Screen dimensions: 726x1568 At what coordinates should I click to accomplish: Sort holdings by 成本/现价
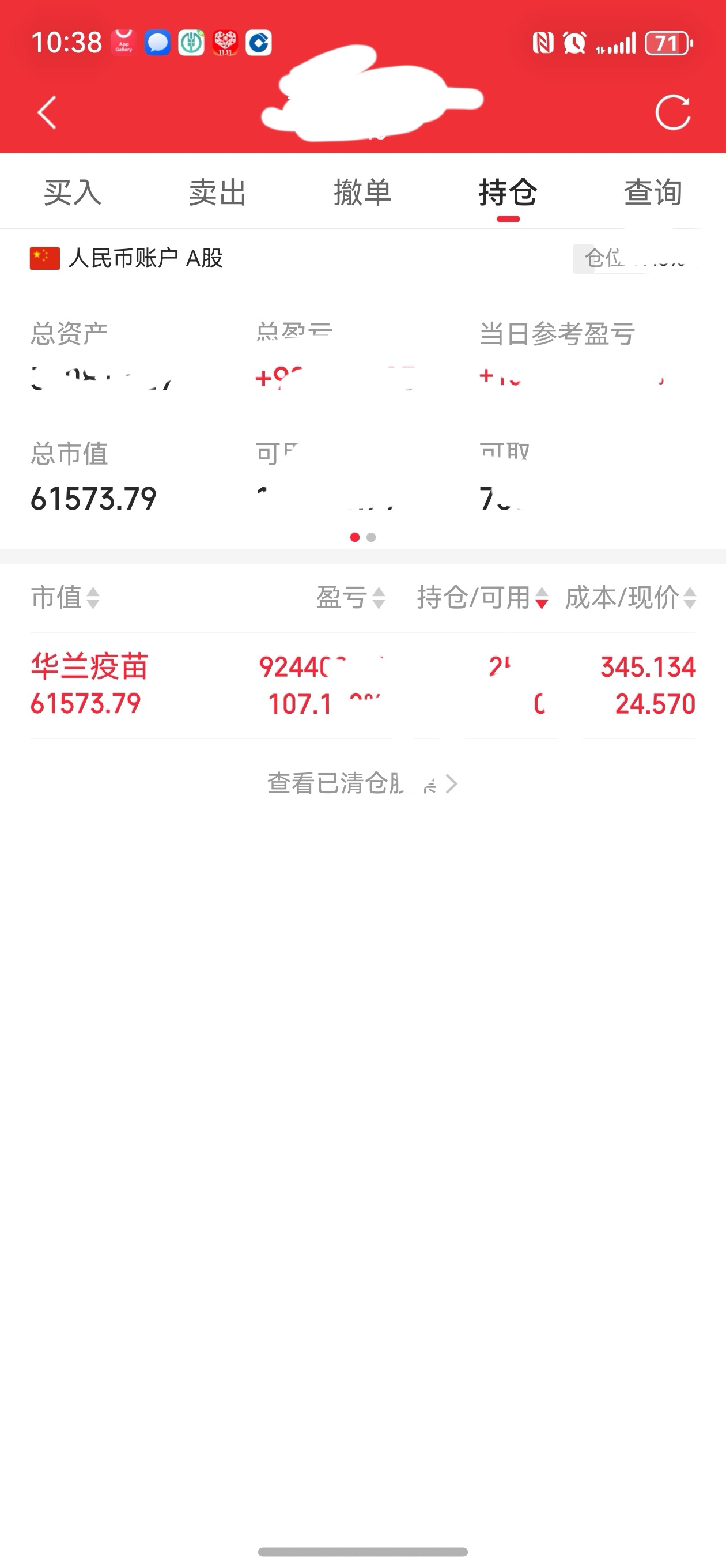click(x=630, y=597)
